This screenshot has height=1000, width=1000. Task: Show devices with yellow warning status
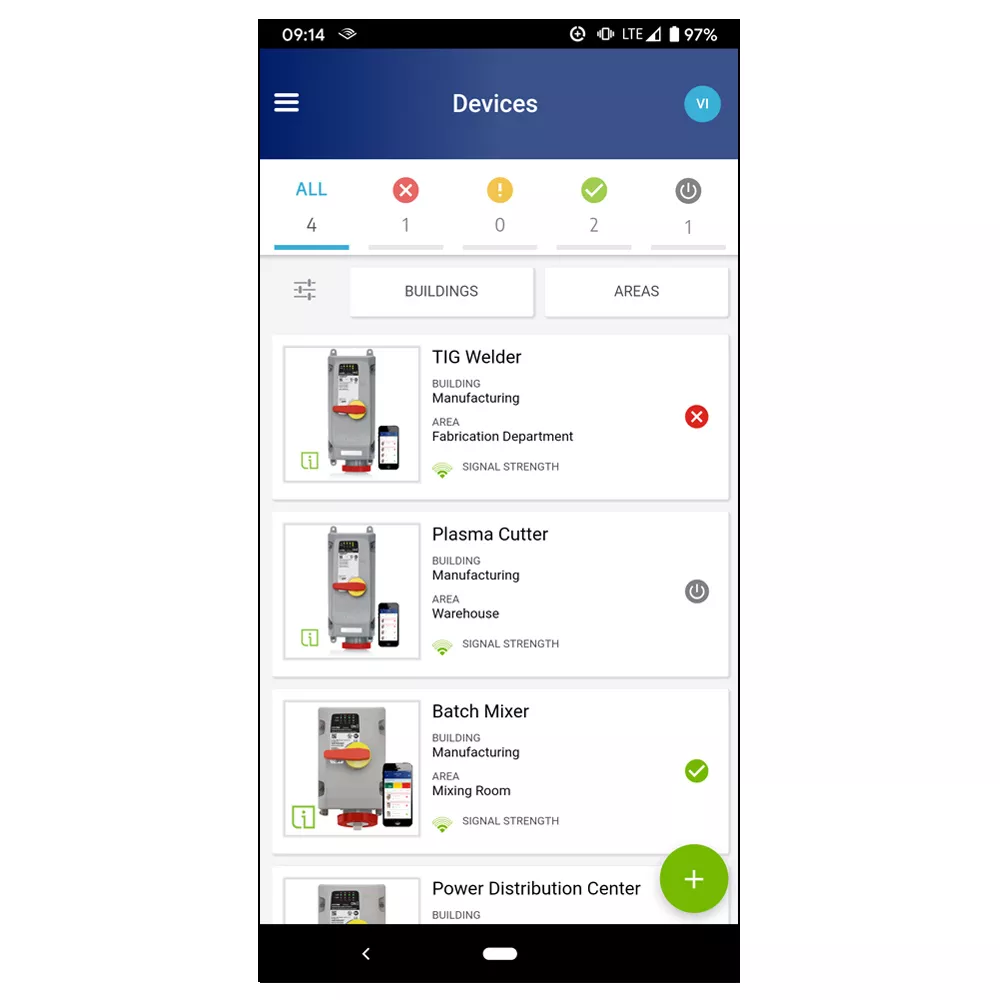499,206
